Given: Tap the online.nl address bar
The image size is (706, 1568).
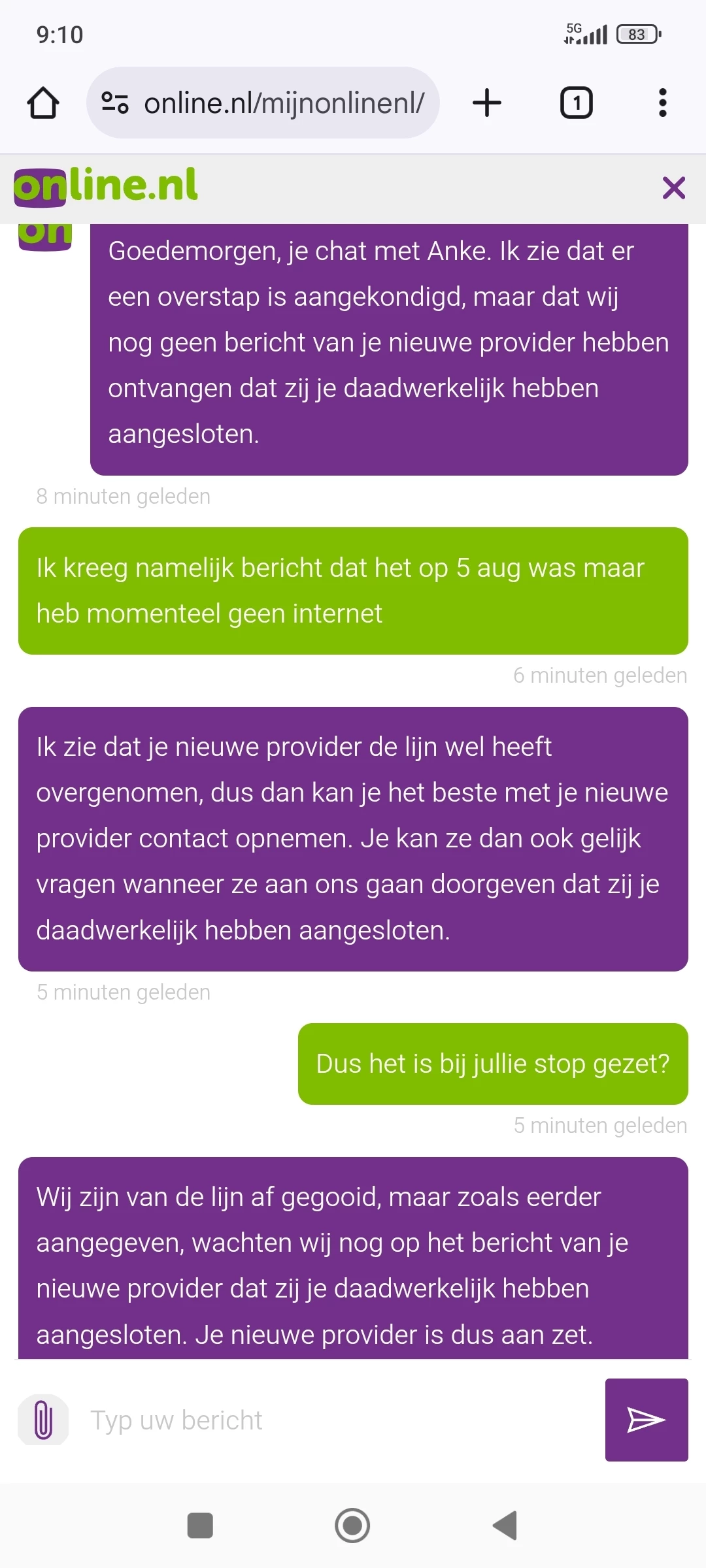Looking at the screenshot, I should point(284,103).
